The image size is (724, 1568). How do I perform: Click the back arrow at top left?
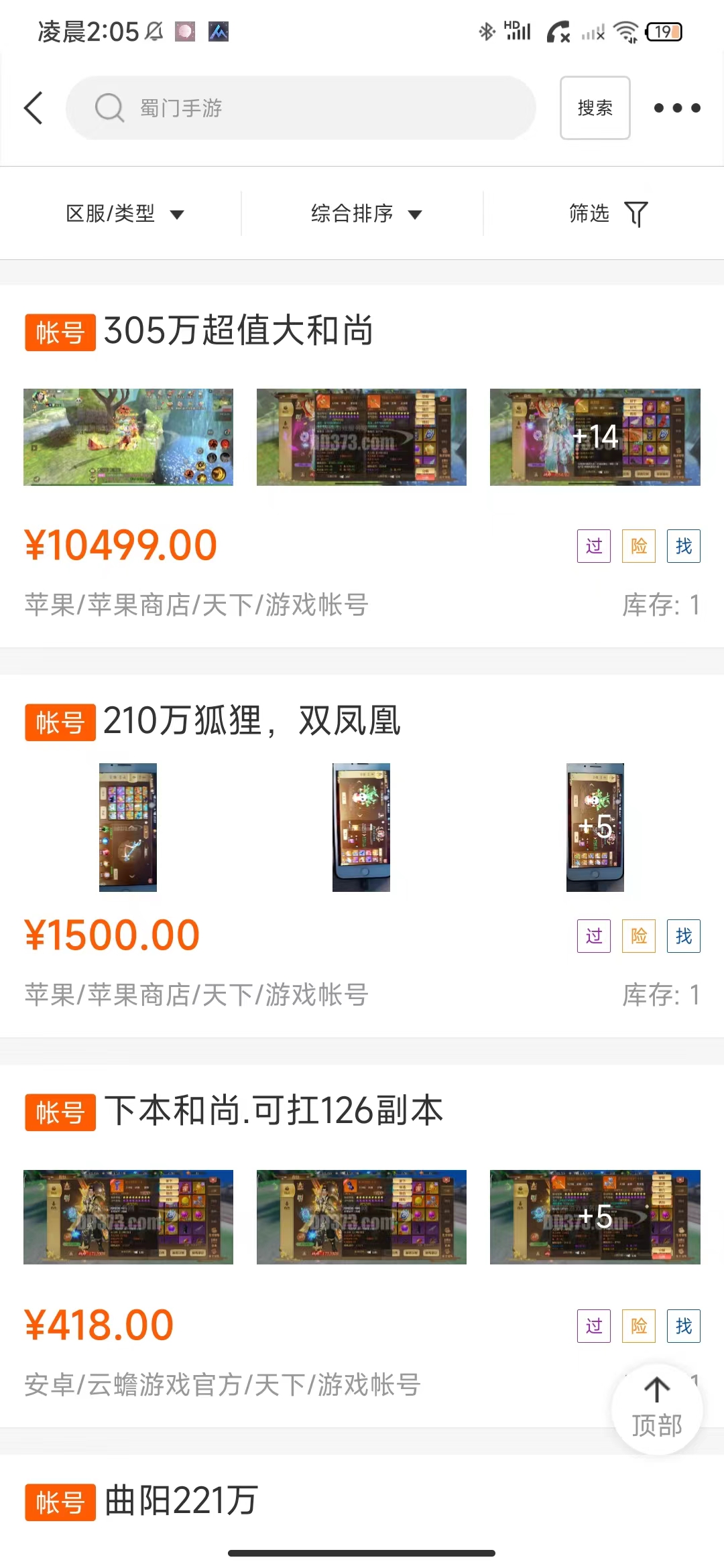coord(34,107)
